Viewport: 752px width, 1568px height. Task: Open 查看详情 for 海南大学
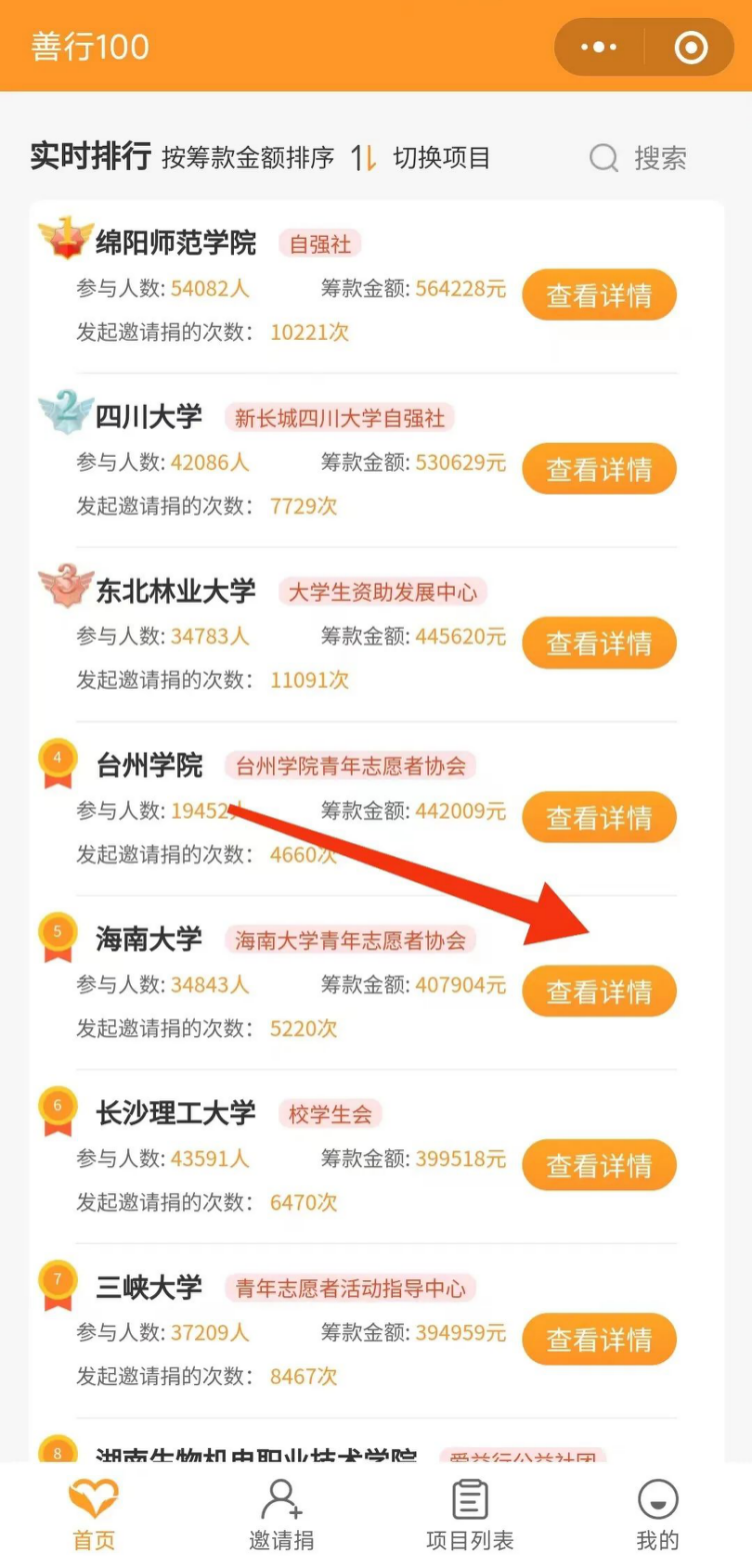tap(599, 991)
